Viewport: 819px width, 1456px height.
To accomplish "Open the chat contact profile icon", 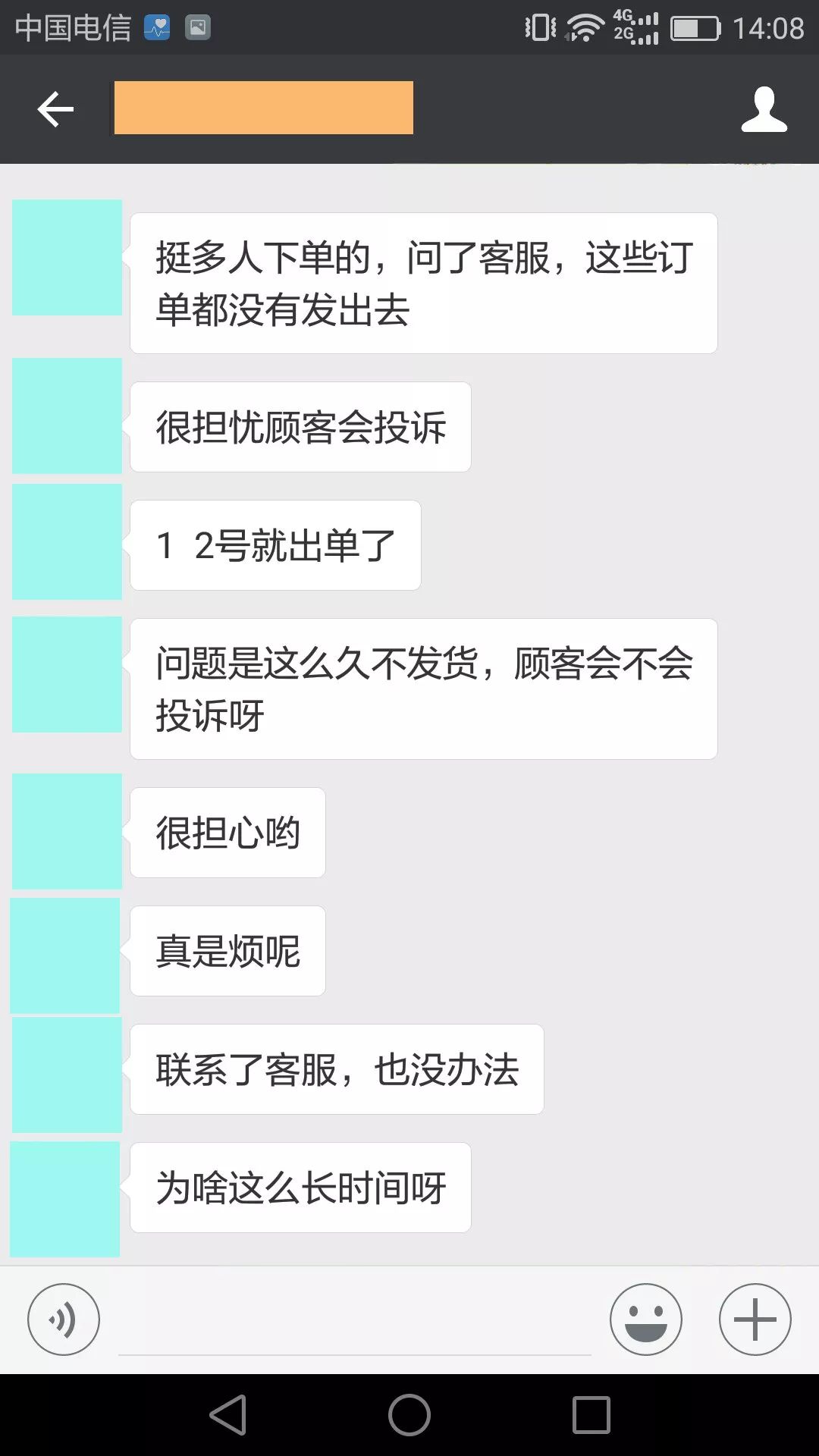I will click(x=764, y=109).
